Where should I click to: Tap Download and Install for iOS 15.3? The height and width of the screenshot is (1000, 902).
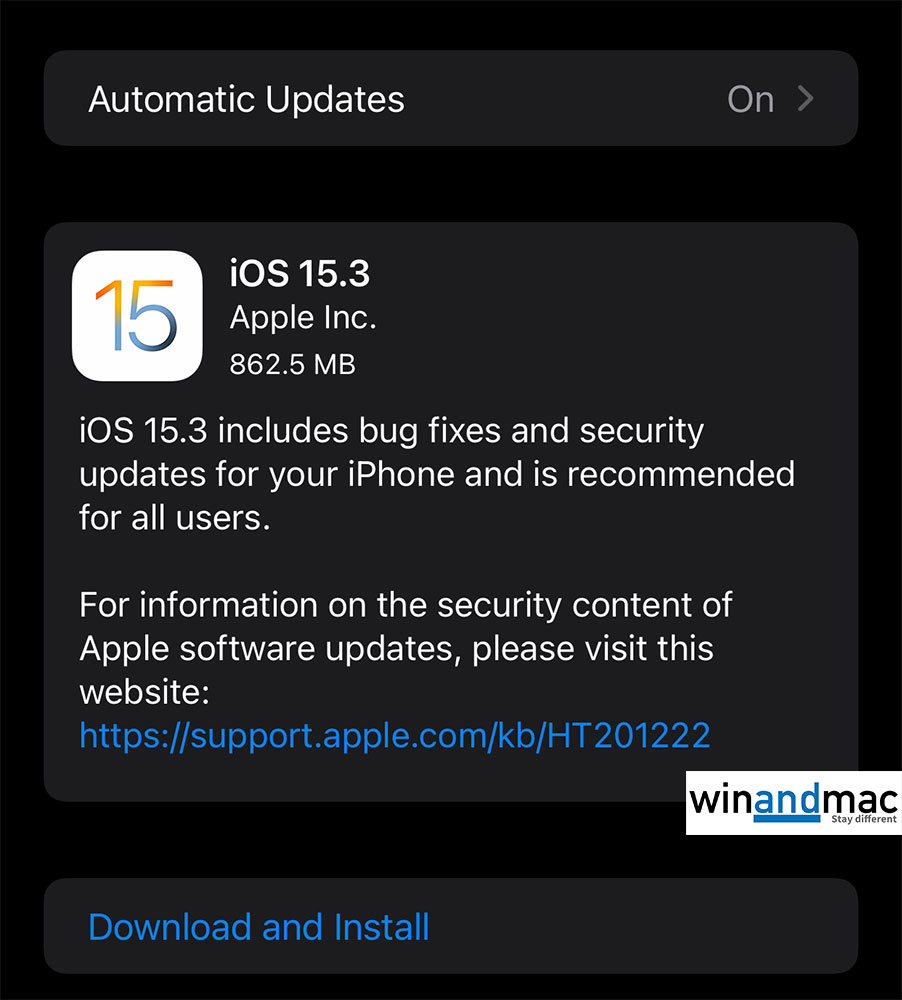tap(259, 927)
